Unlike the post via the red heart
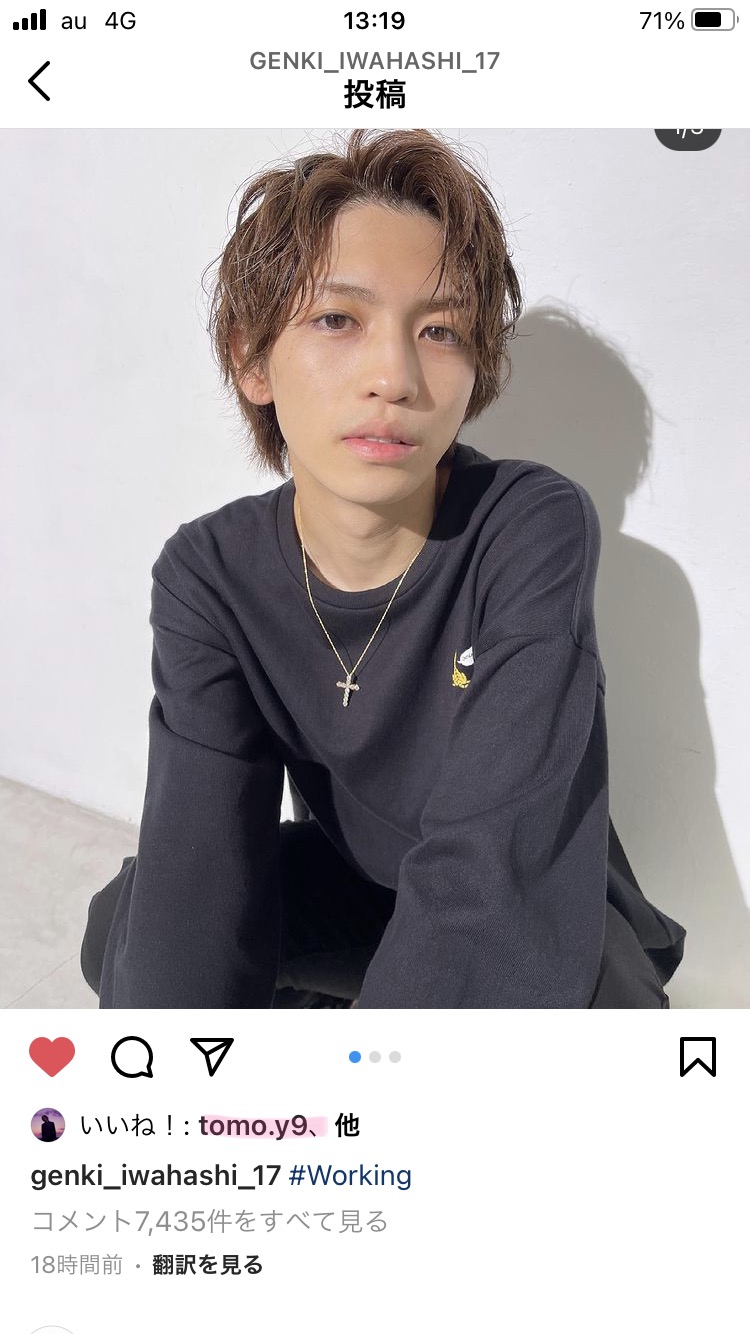This screenshot has width=750, height=1334. [x=52, y=1056]
